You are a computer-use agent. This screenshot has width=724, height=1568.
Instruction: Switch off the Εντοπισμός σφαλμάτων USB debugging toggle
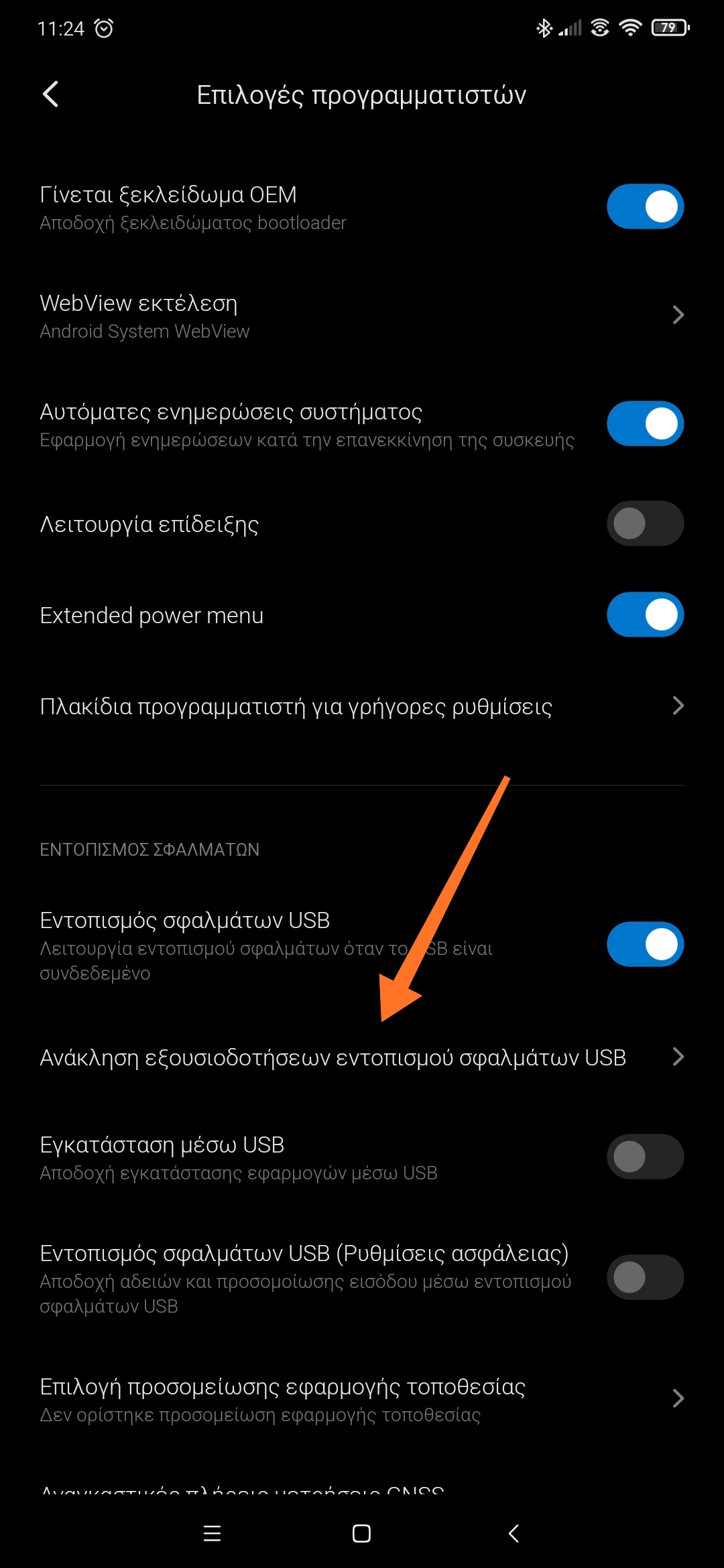click(645, 944)
